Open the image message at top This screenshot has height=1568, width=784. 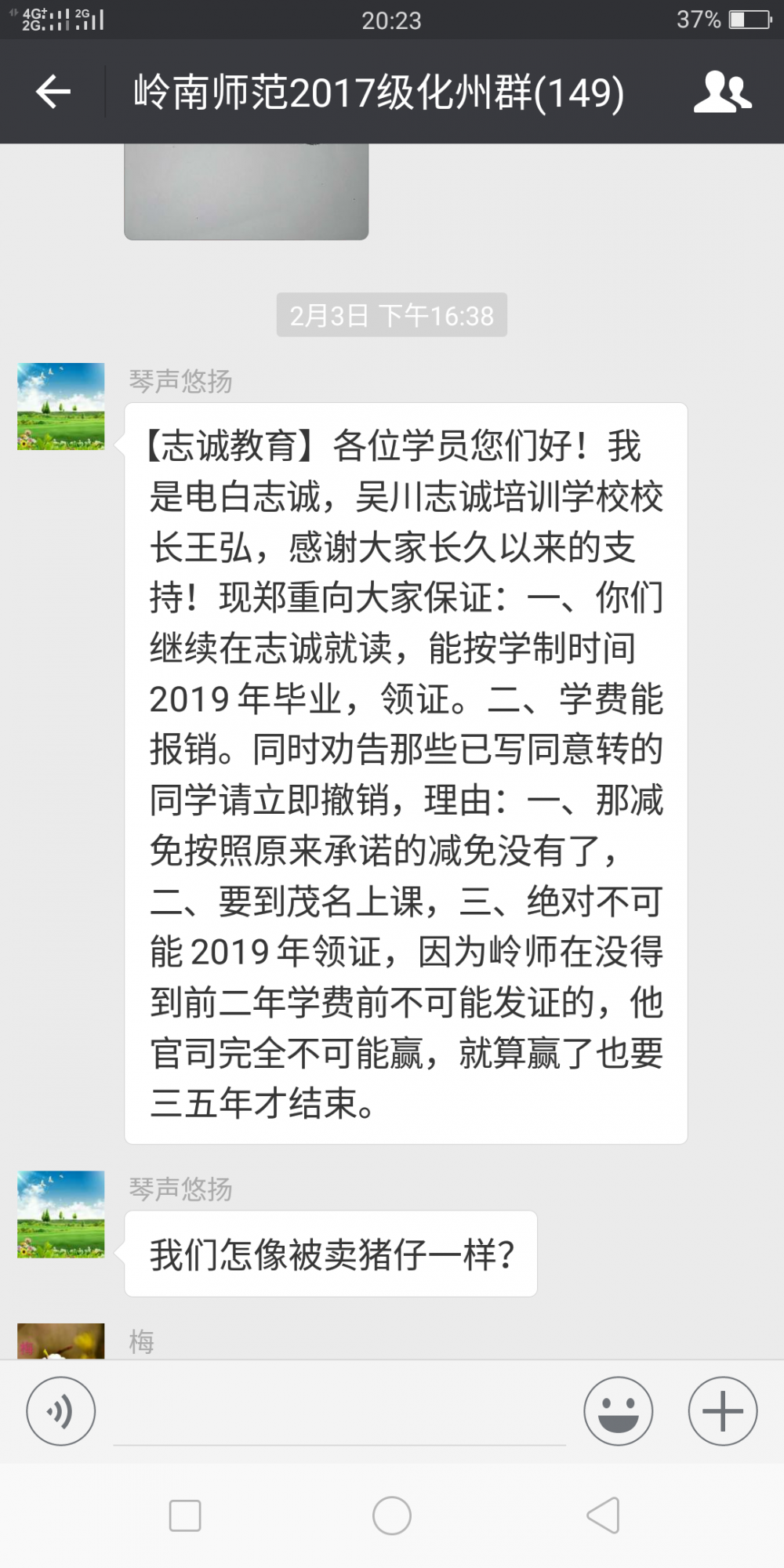coord(246,191)
